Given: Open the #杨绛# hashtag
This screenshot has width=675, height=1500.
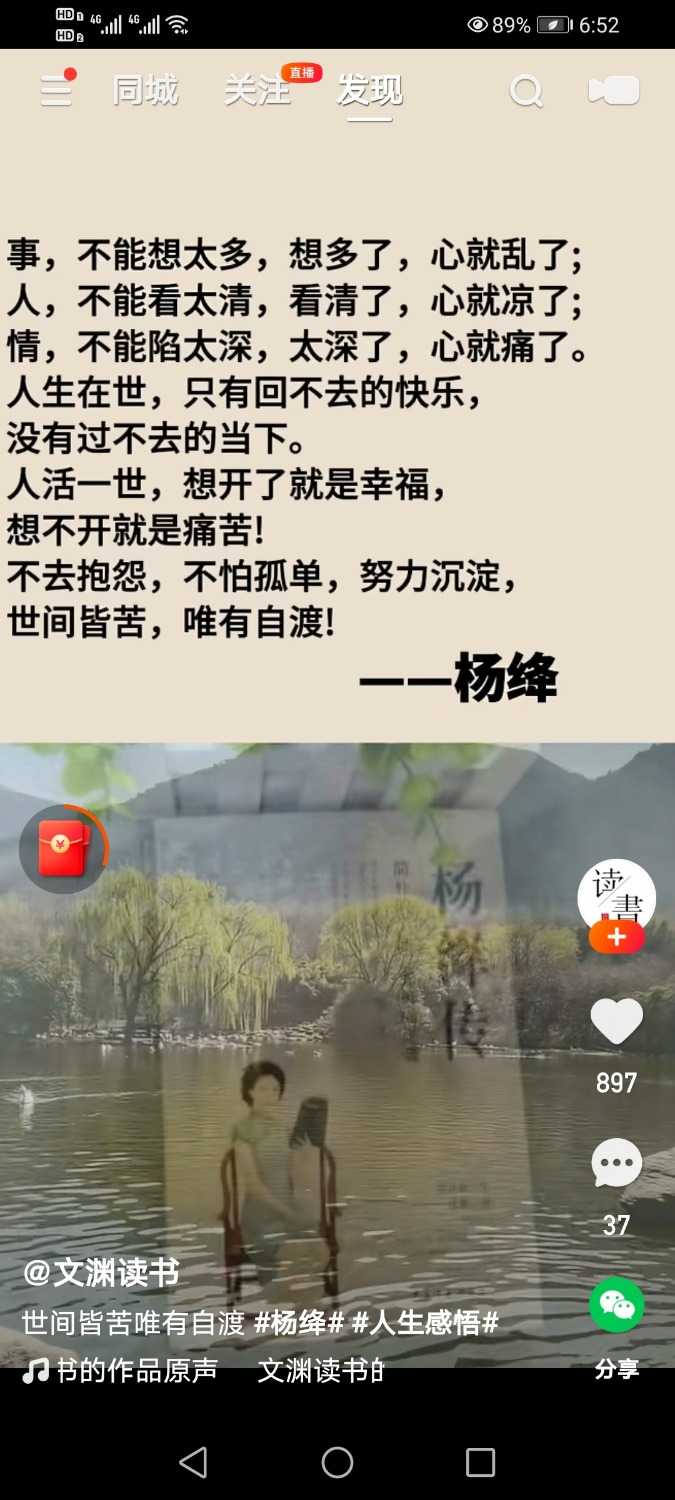Looking at the screenshot, I should click(299, 1323).
